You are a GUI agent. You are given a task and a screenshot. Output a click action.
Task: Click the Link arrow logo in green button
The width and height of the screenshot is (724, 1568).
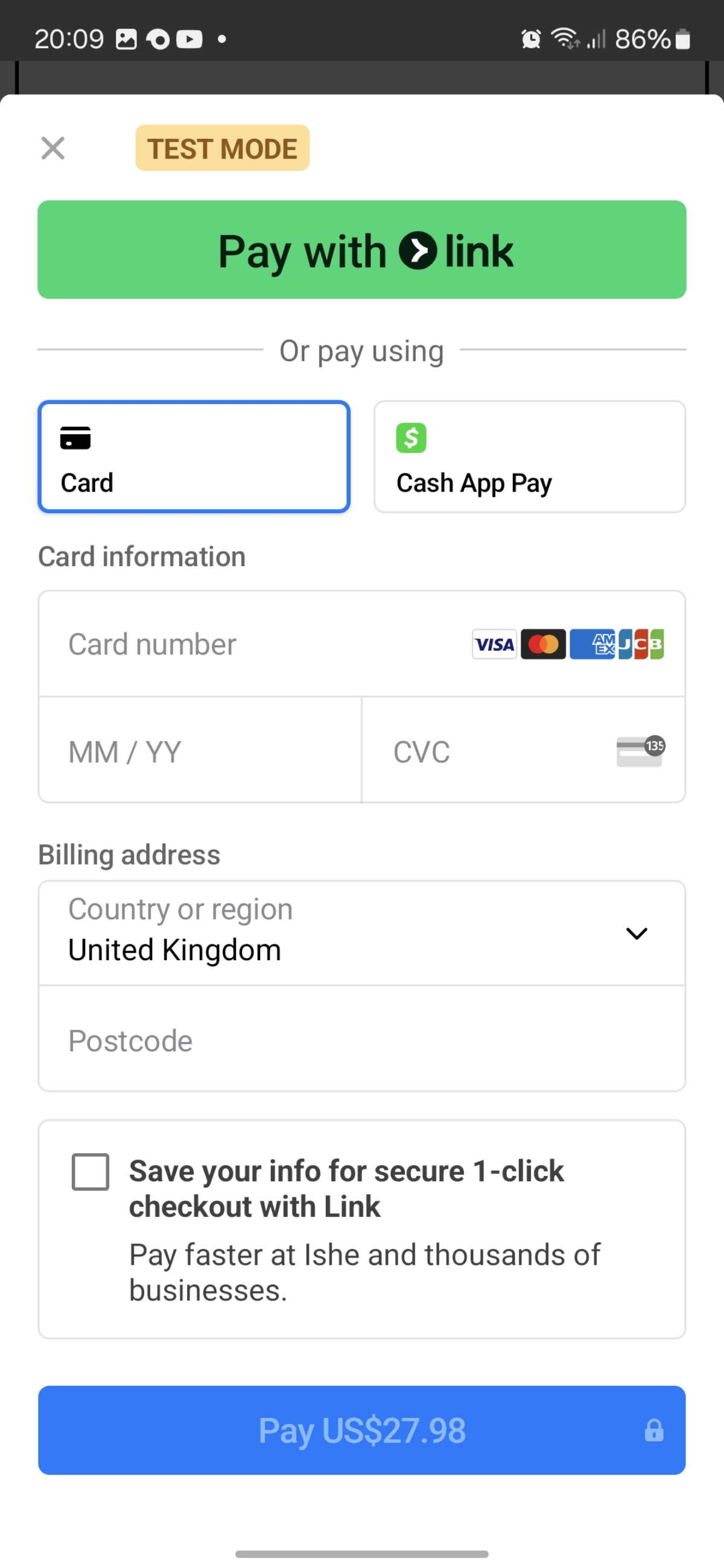(x=419, y=250)
